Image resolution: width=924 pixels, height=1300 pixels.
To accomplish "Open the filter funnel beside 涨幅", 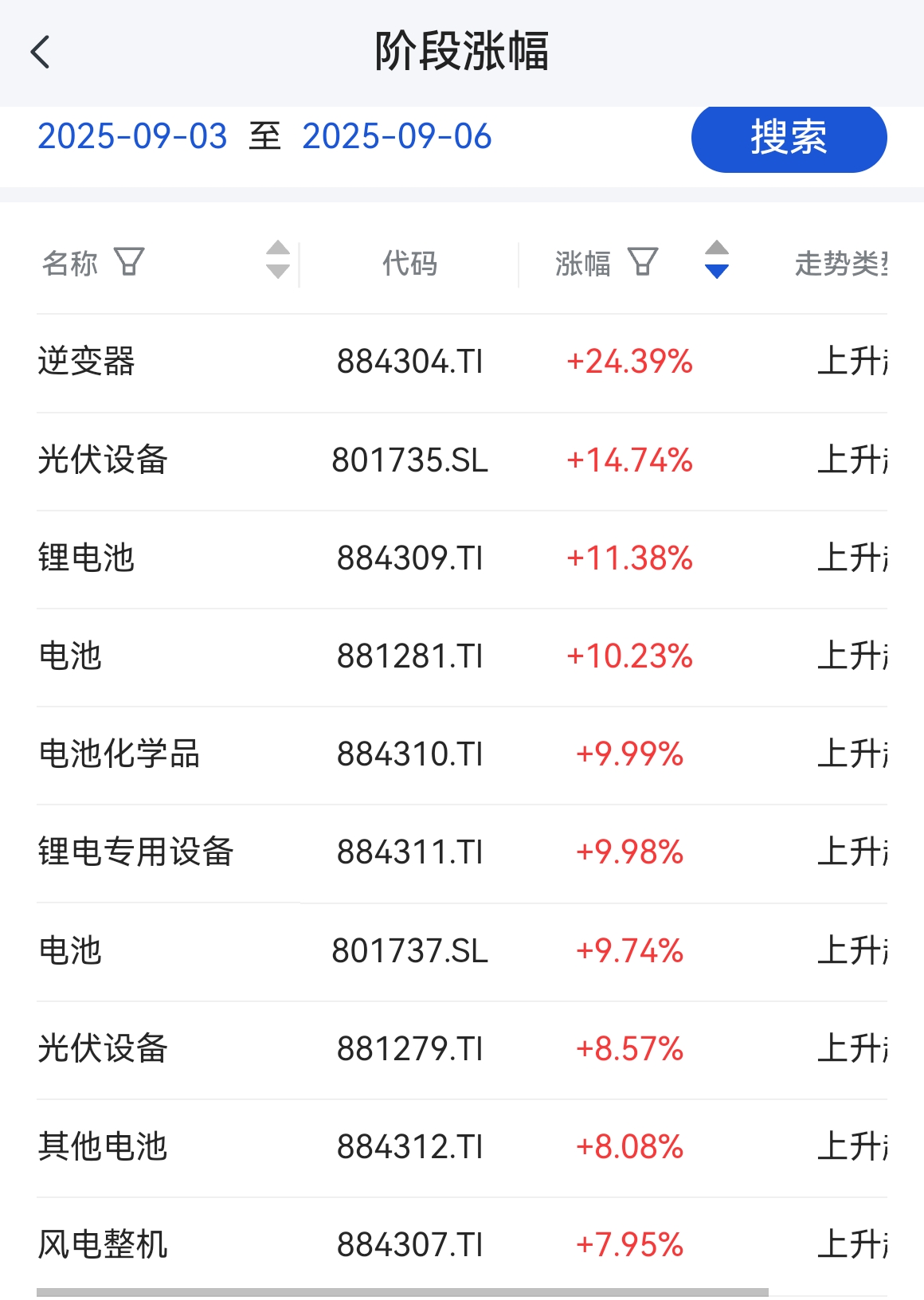I will click(x=644, y=261).
